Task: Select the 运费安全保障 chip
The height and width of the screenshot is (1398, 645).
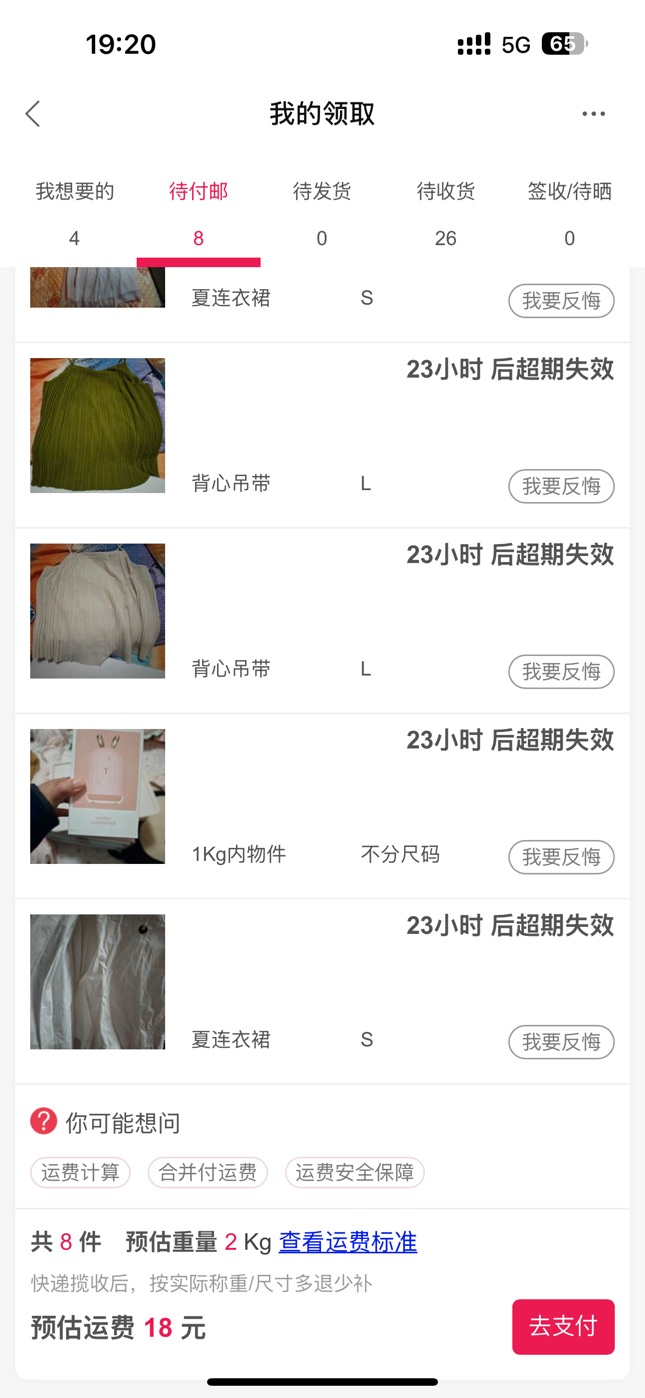Action: tap(355, 1173)
